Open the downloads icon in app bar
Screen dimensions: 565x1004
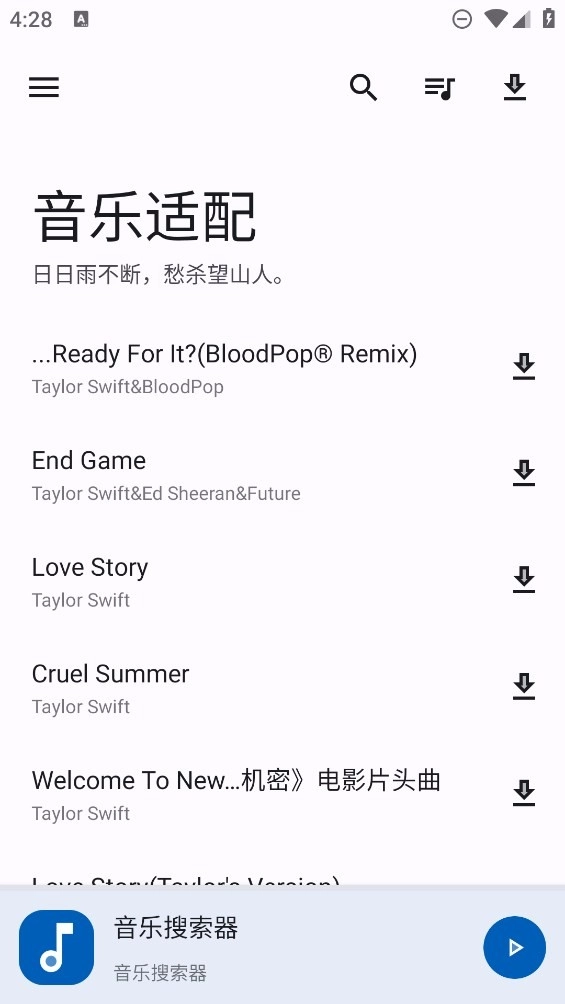[x=515, y=88]
